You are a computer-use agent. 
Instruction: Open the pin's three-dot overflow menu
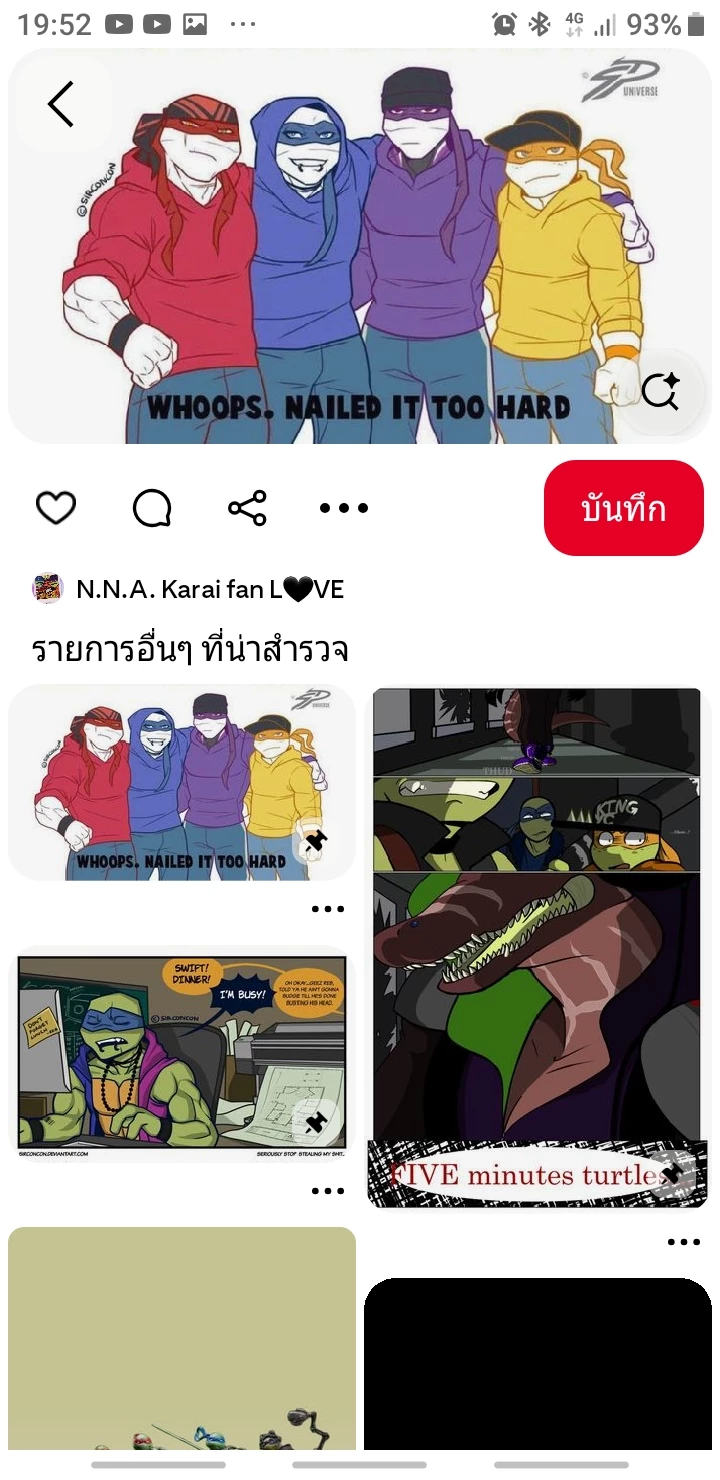pyautogui.click(x=343, y=508)
